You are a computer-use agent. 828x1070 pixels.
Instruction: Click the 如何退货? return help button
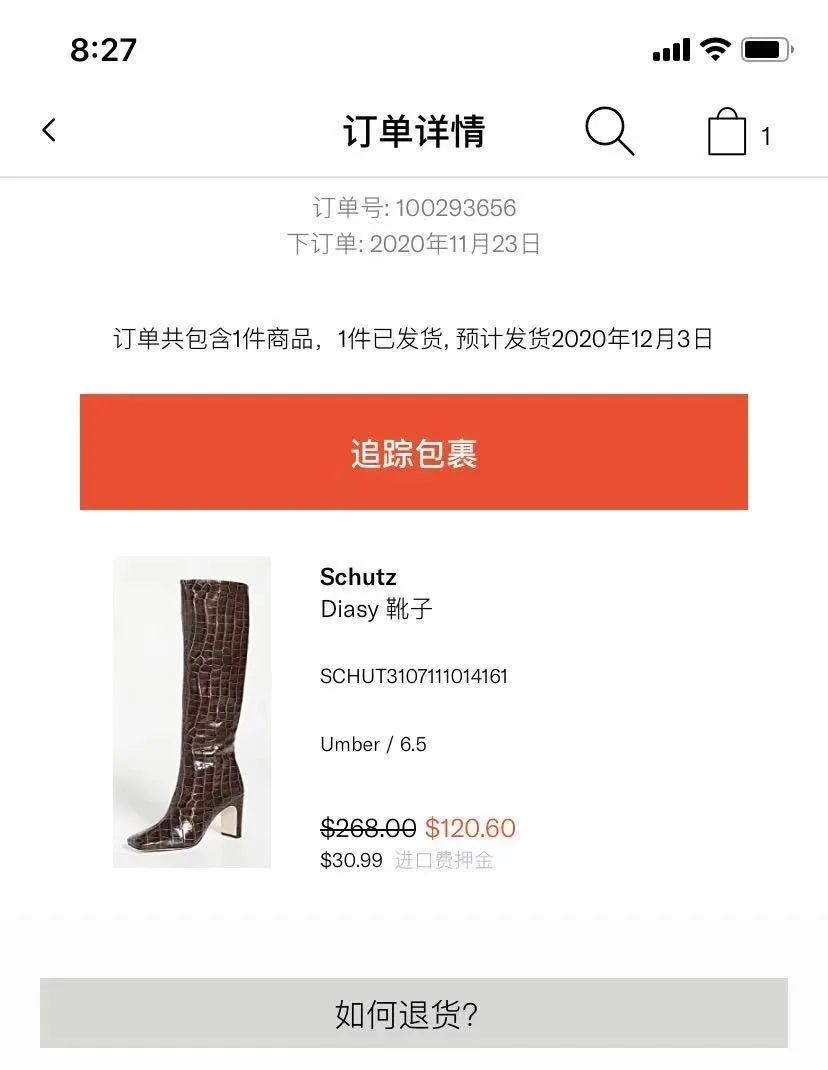click(414, 1013)
